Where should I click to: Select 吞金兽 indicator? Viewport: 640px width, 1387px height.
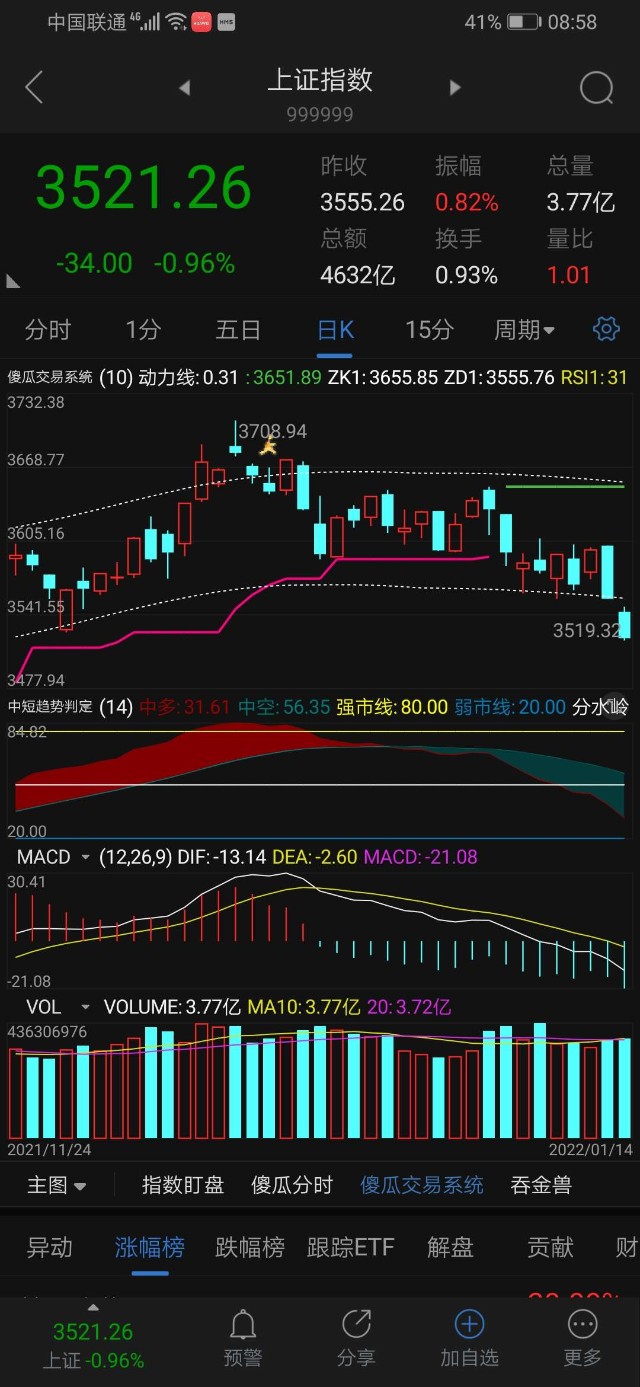pos(540,1185)
